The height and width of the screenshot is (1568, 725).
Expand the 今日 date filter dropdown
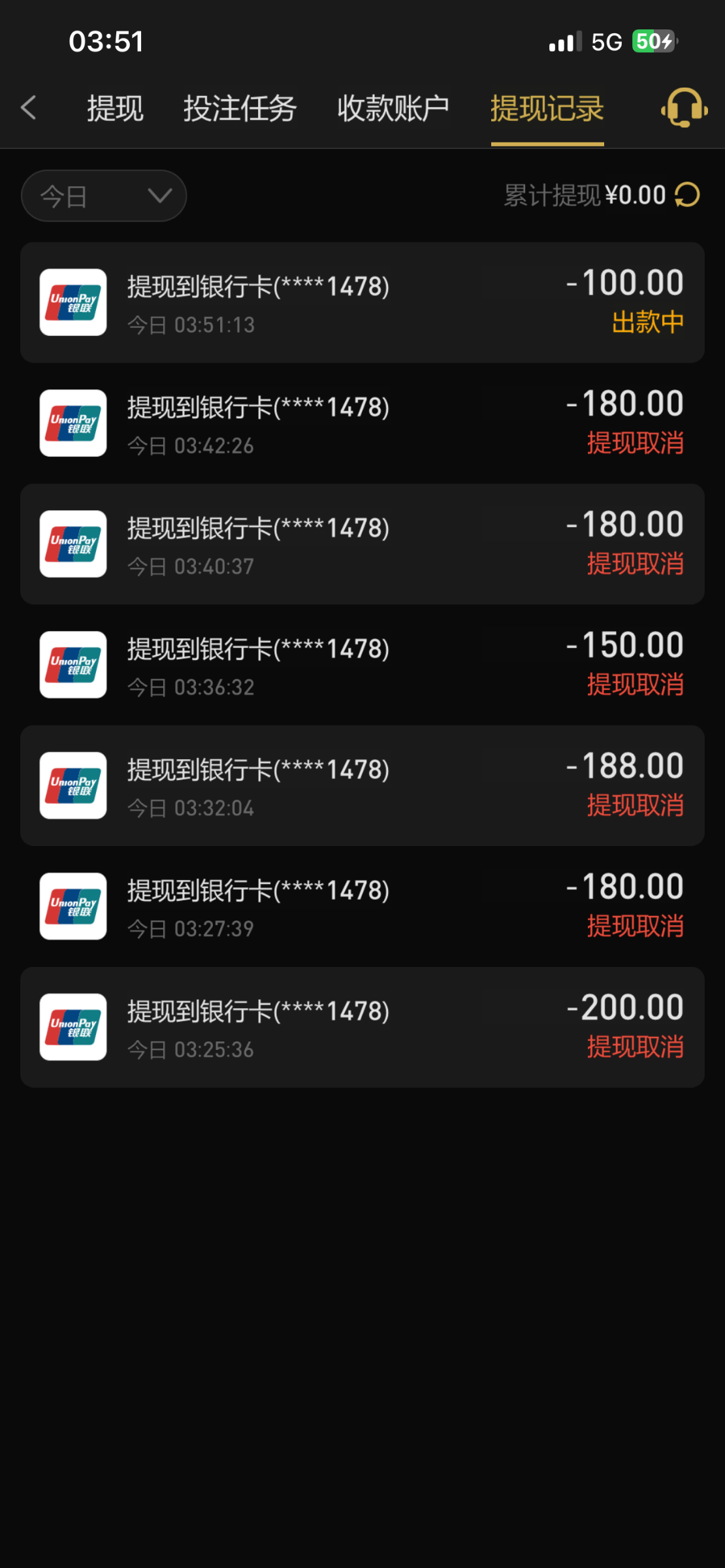tap(104, 196)
